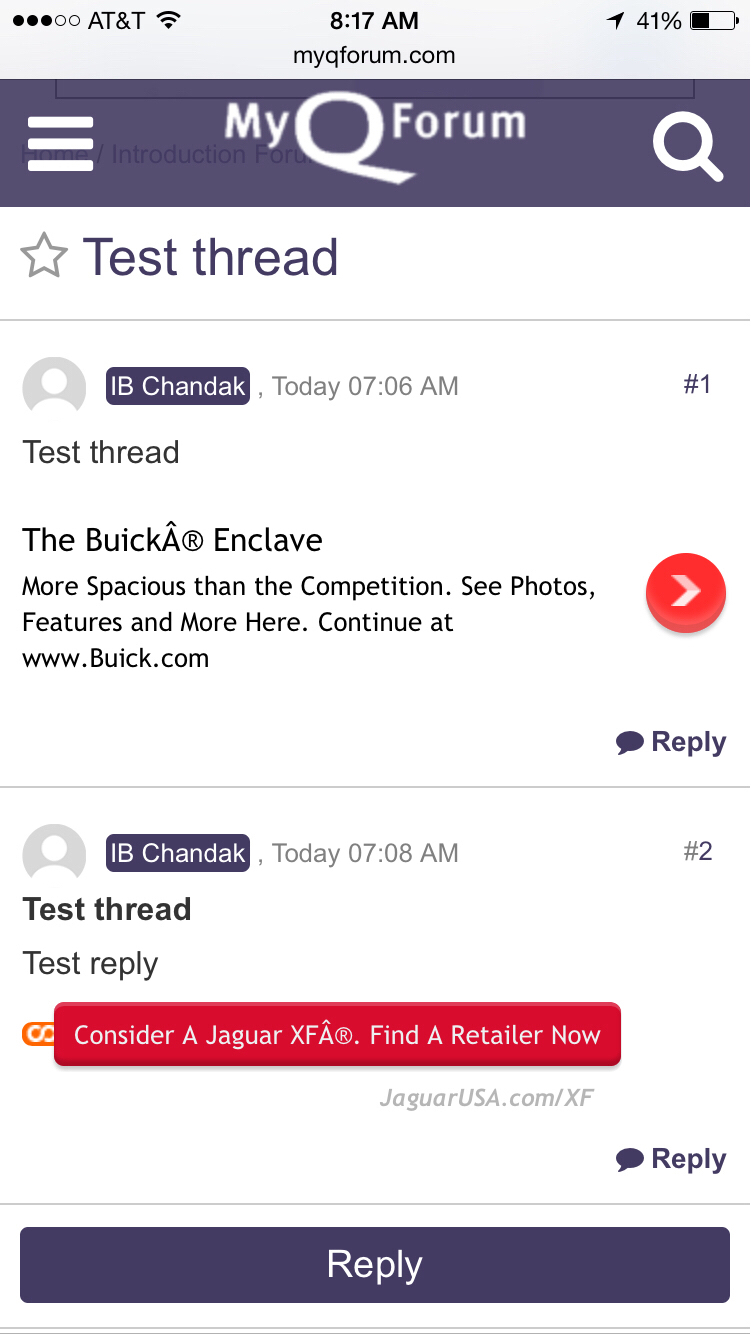Open the Jaguar XF retailer ad
This screenshot has width=751, height=1334.
337,1035
